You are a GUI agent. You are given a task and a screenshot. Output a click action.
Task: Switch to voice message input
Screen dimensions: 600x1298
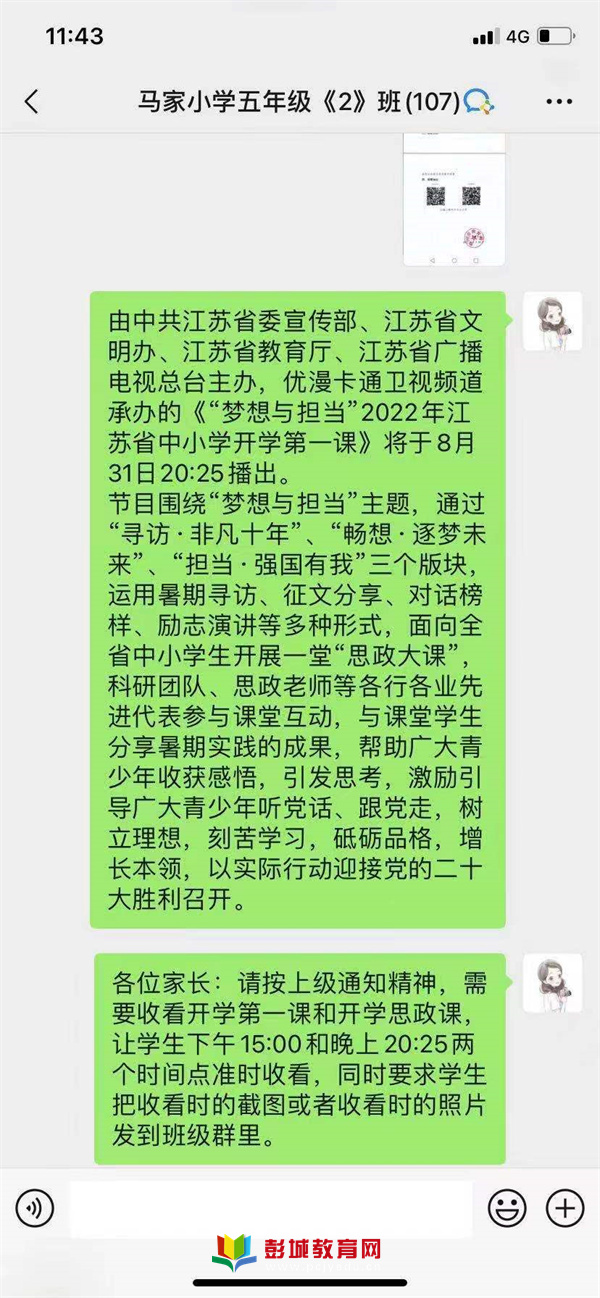(34, 1209)
